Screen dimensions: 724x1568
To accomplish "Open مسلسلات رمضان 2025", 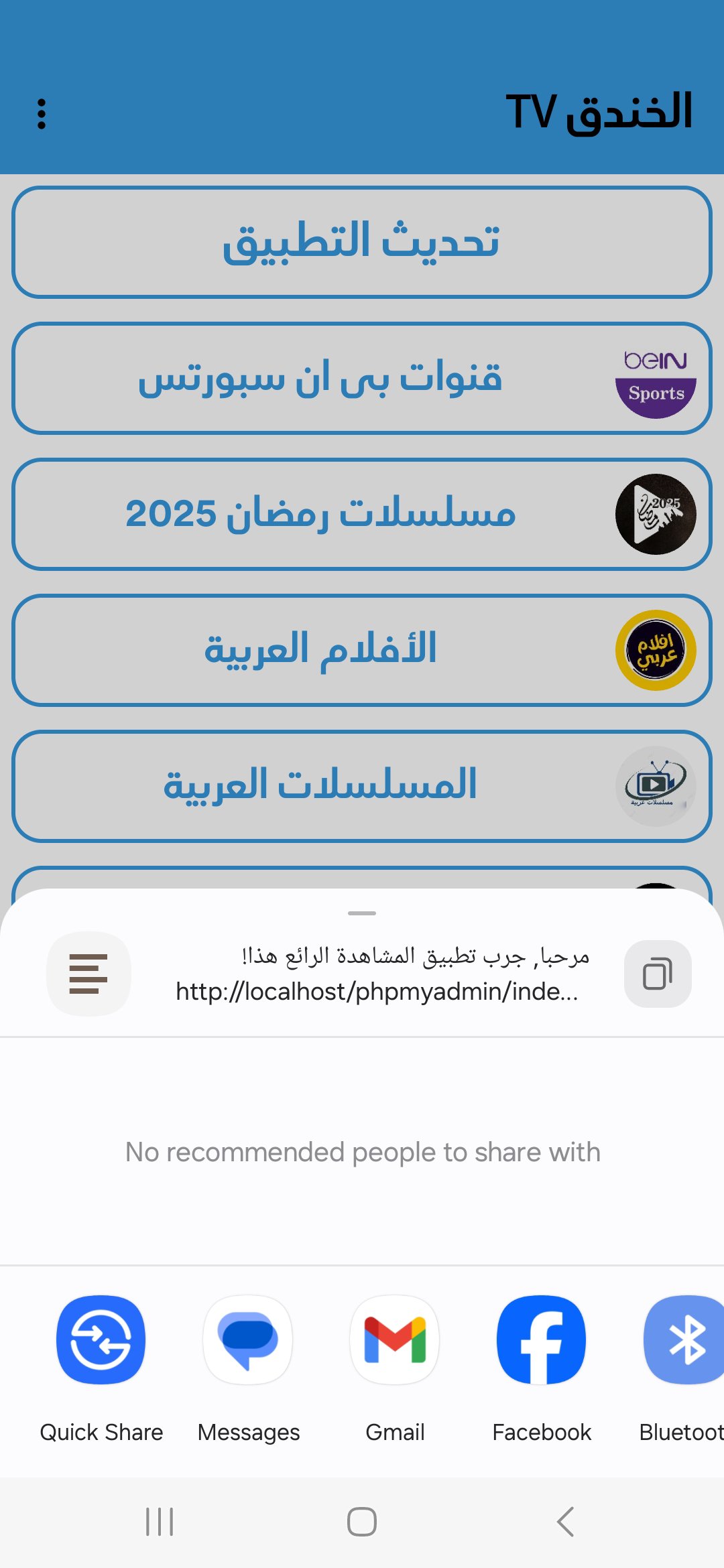I will [362, 515].
